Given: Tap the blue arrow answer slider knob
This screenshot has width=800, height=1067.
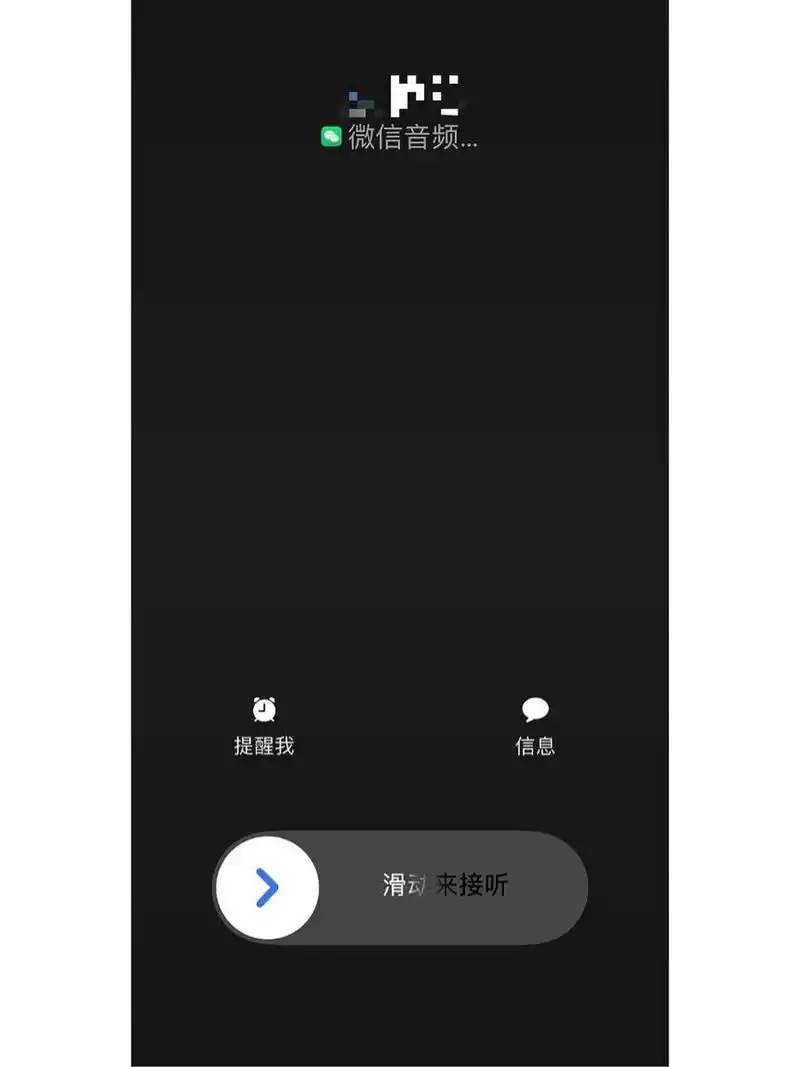Looking at the screenshot, I should click(x=267, y=888).
